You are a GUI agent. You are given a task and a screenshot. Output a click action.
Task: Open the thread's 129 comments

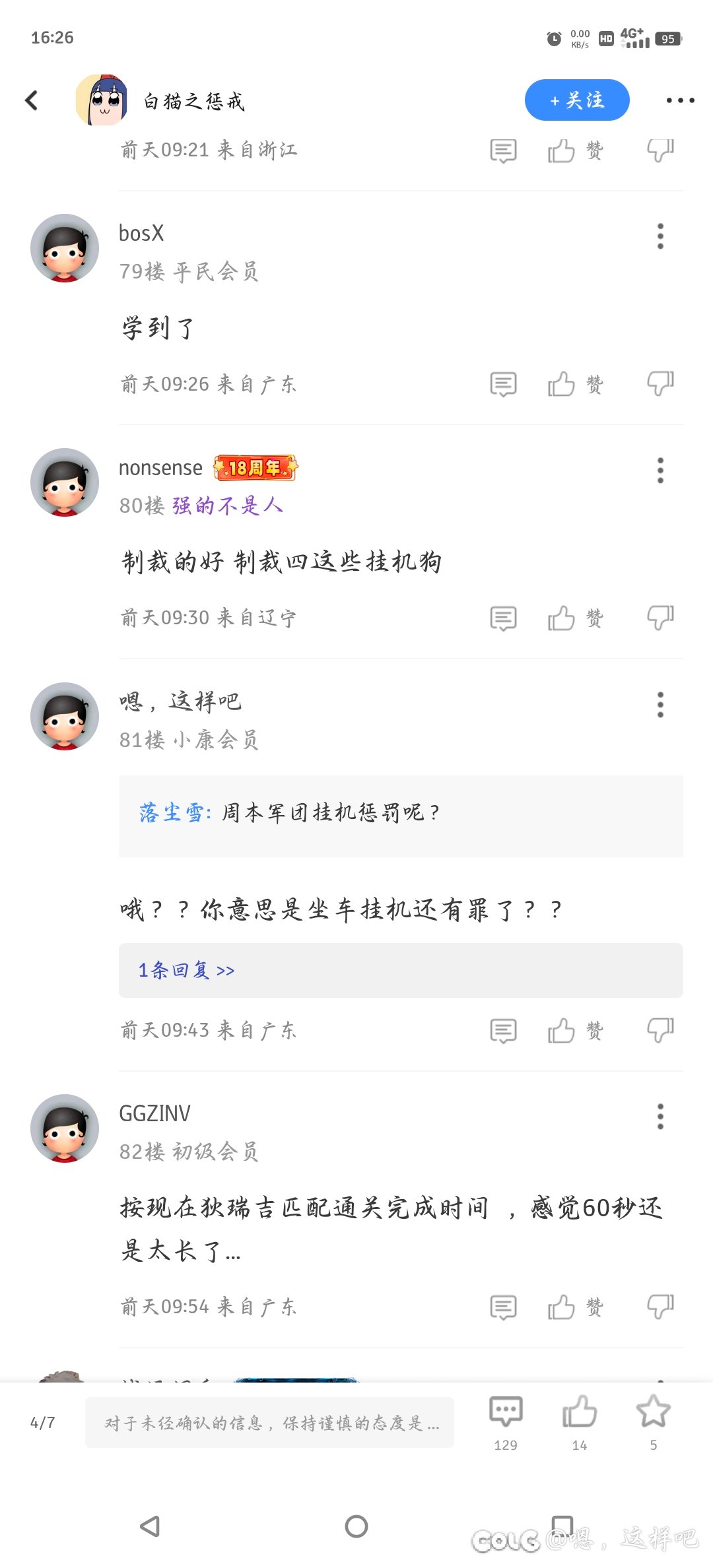coord(506,1422)
